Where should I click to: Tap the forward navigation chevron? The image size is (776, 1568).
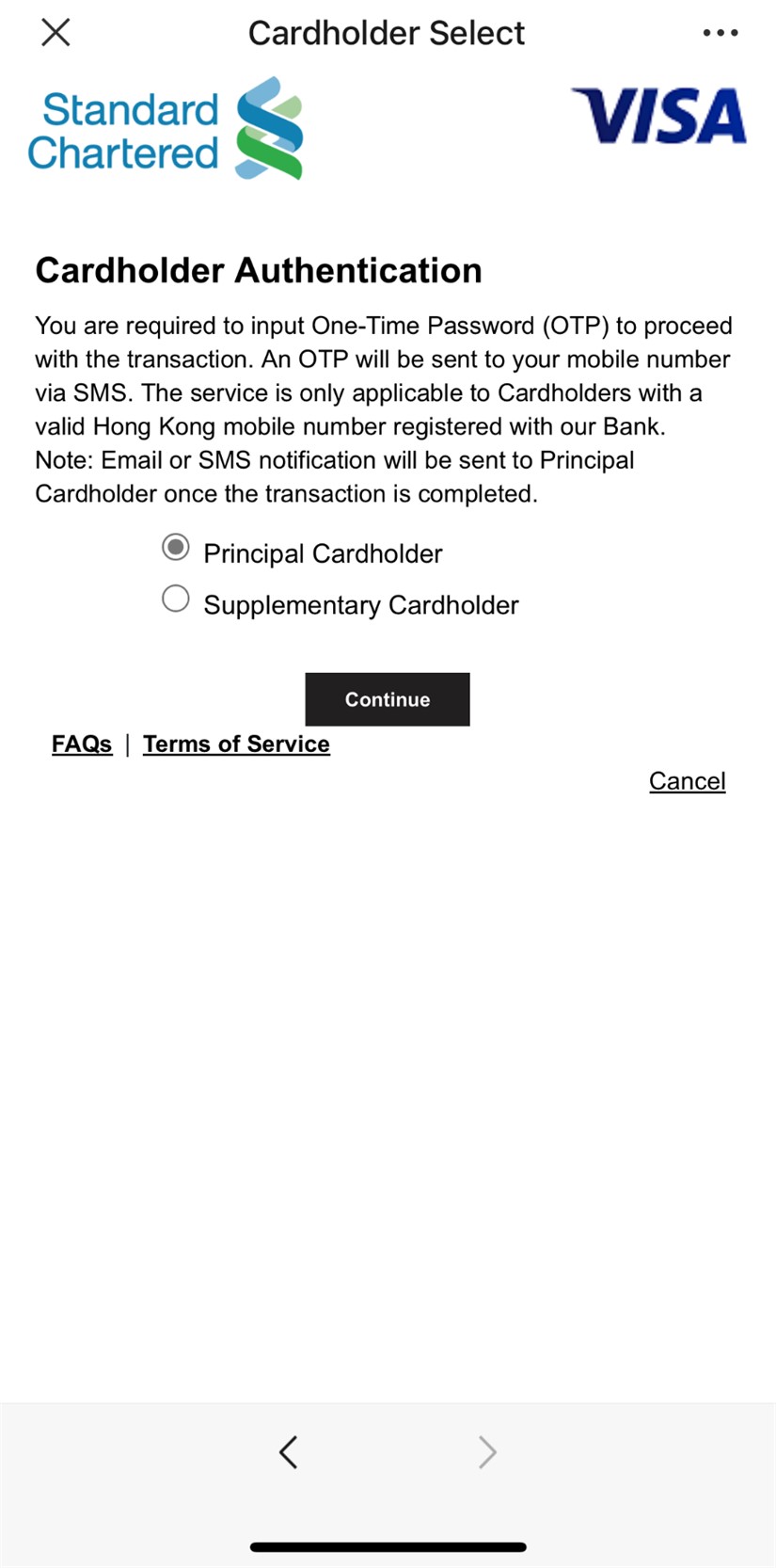tap(487, 1451)
